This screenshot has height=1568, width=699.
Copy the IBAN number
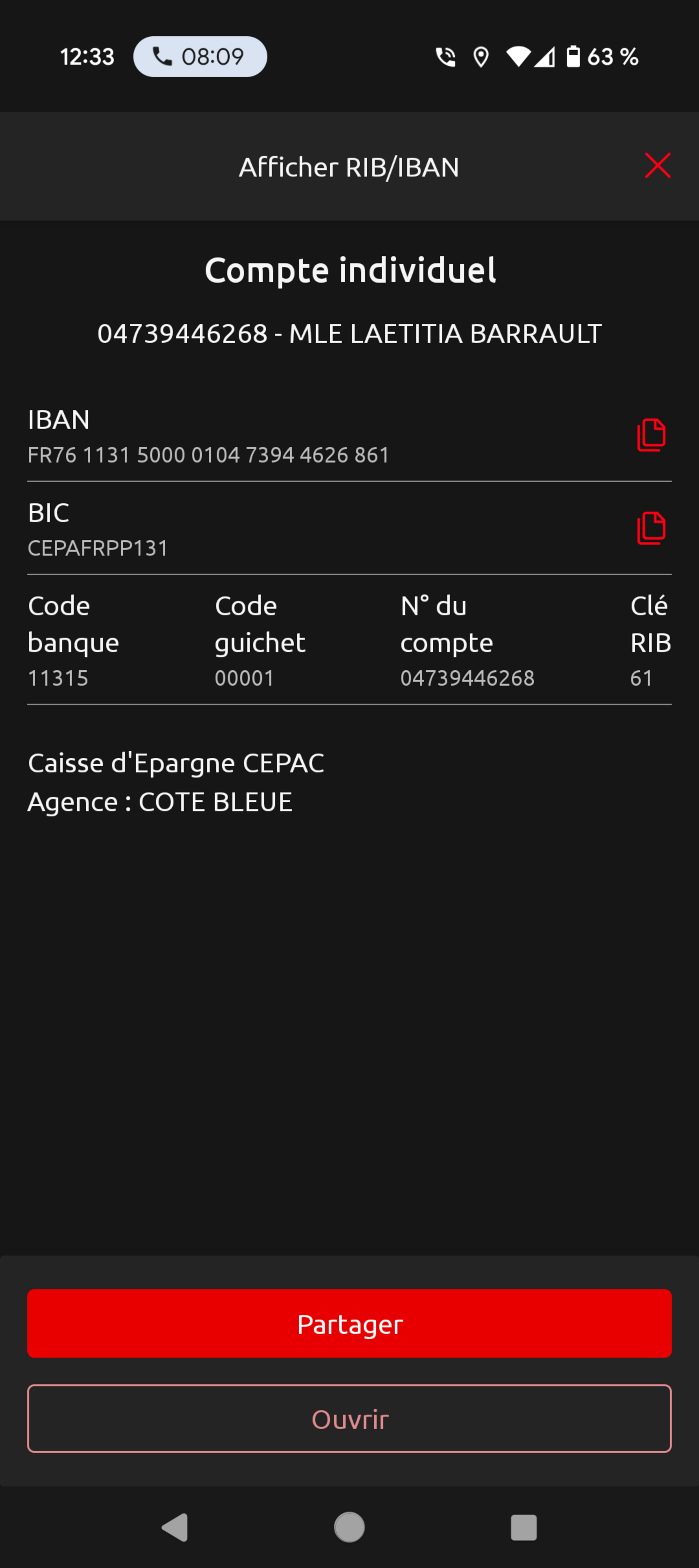coord(651,435)
